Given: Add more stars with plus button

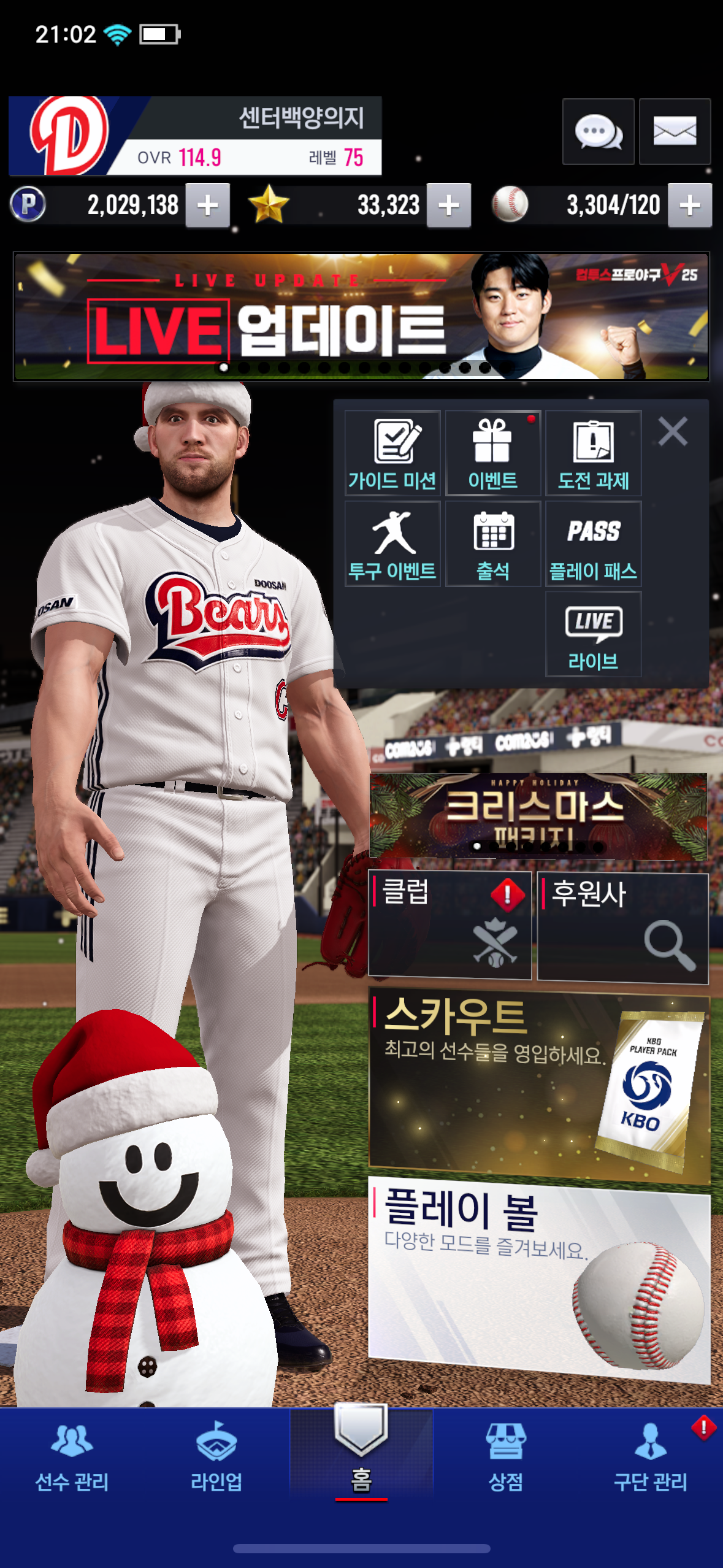Looking at the screenshot, I should [449, 206].
